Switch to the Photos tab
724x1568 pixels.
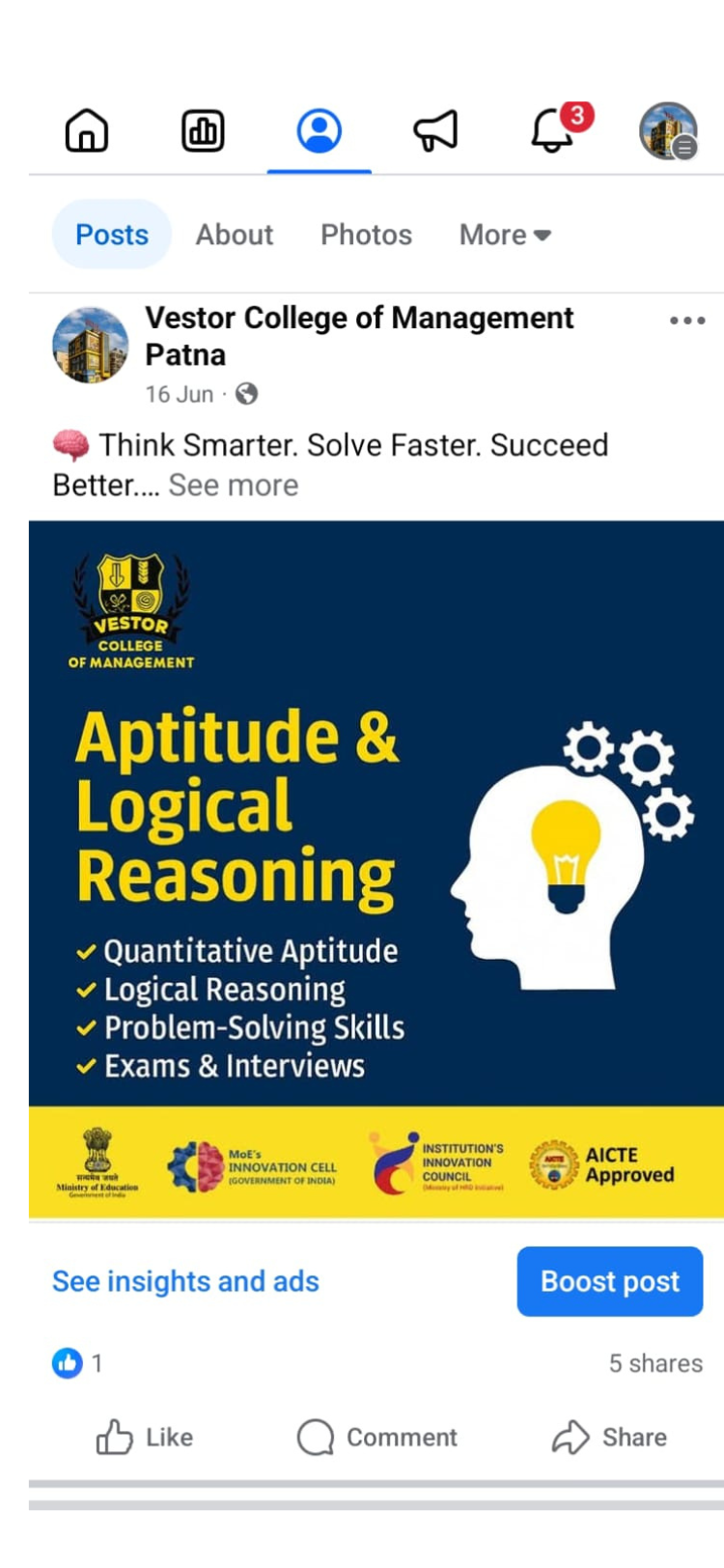pyautogui.click(x=366, y=235)
